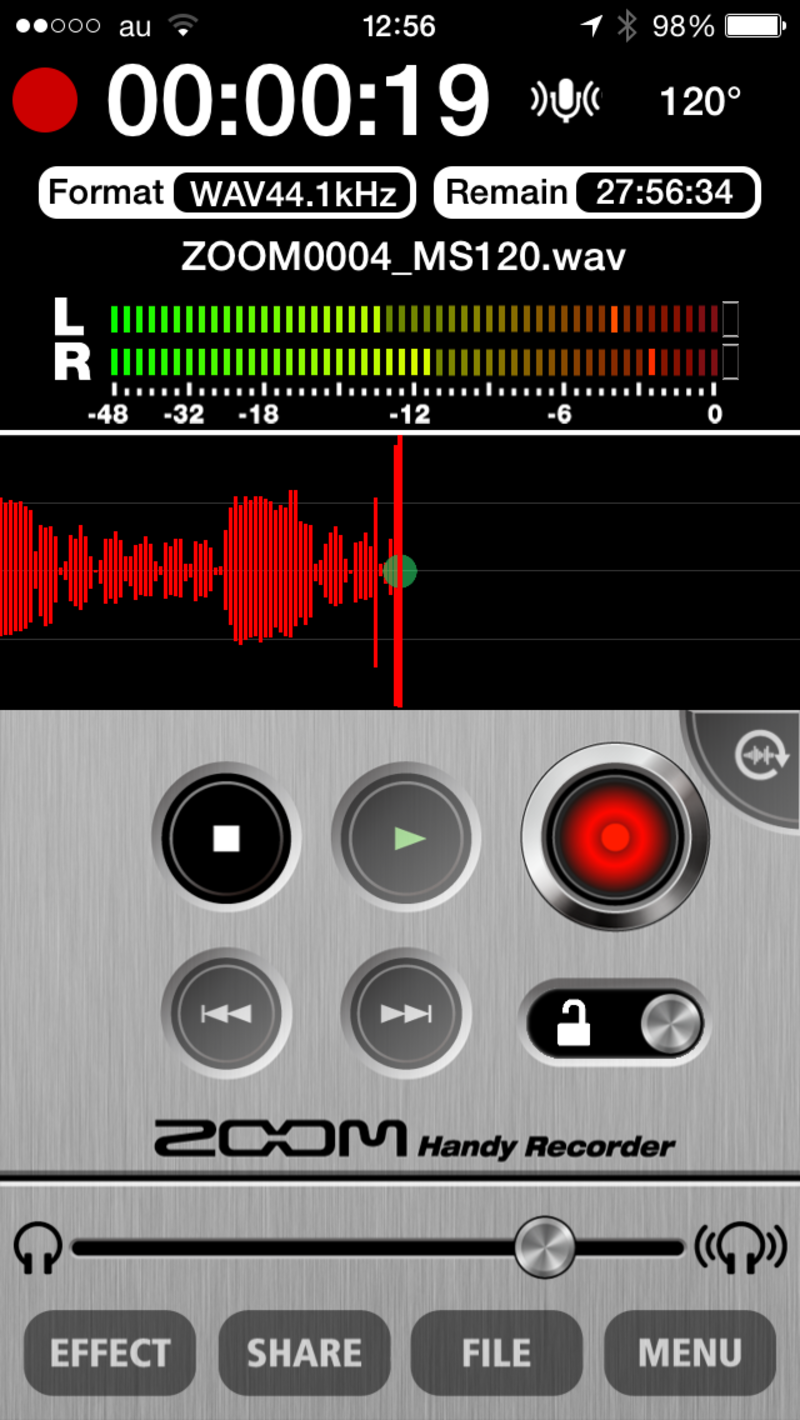
Task: Open the FILE list
Action: [497, 1353]
